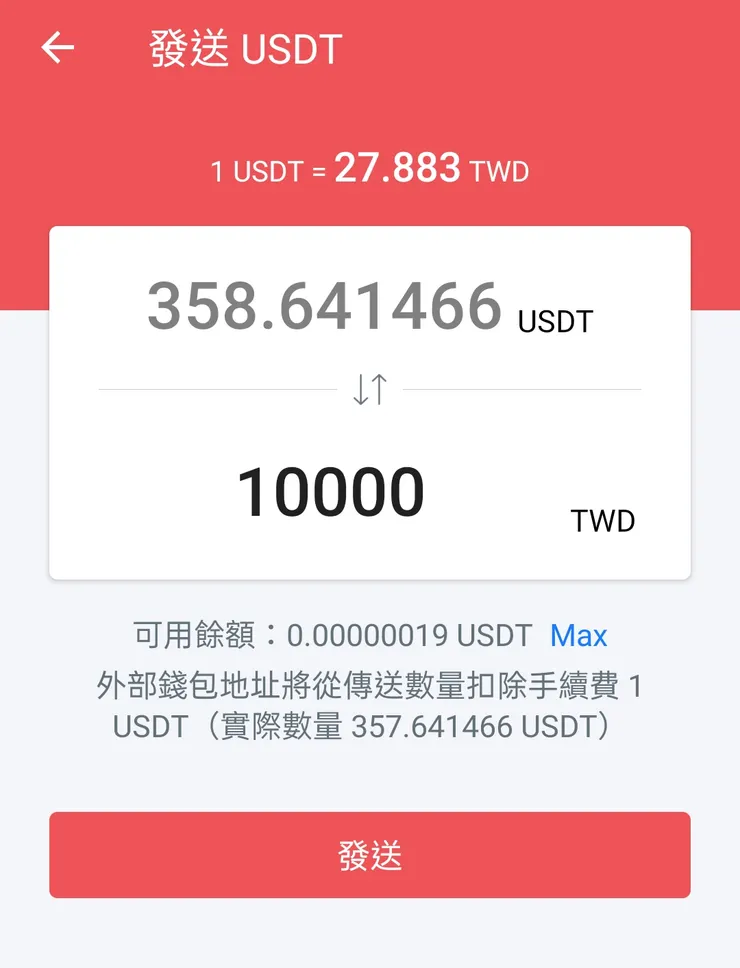This screenshot has width=740, height=968.
Task: Select the currency swap icon between amounts
Action: [x=370, y=388]
